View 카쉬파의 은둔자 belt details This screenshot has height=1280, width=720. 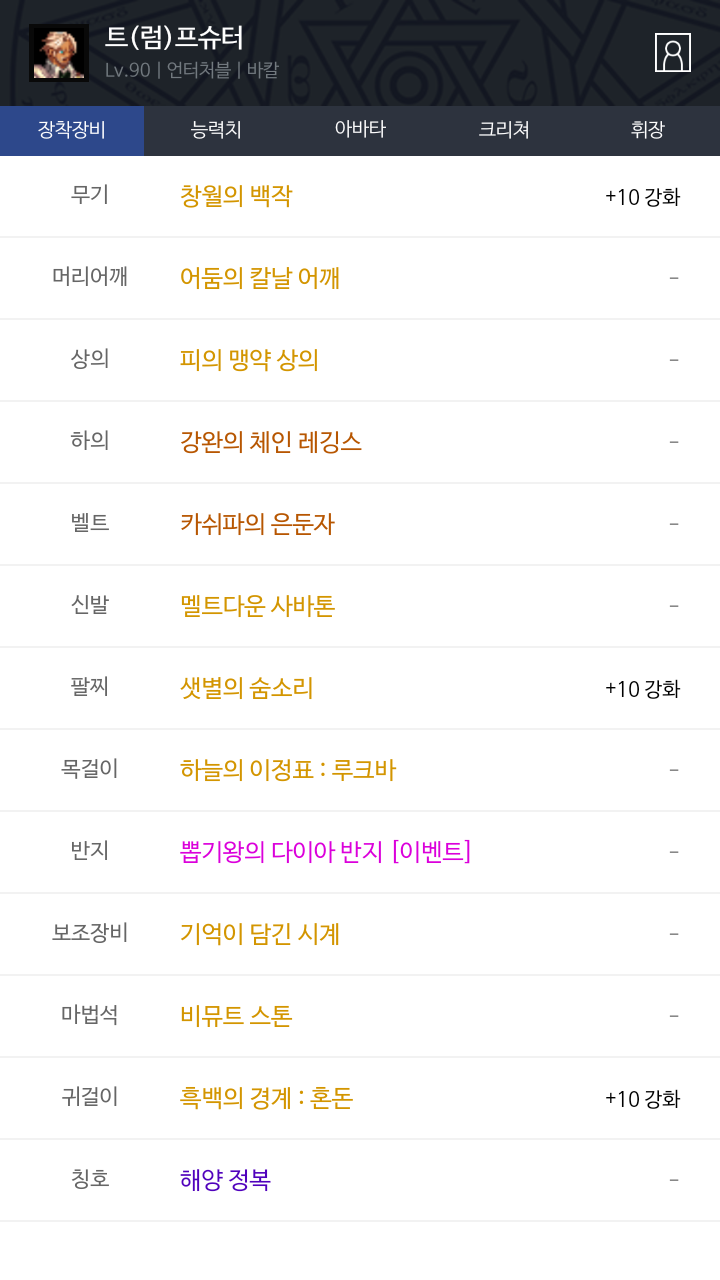257,524
